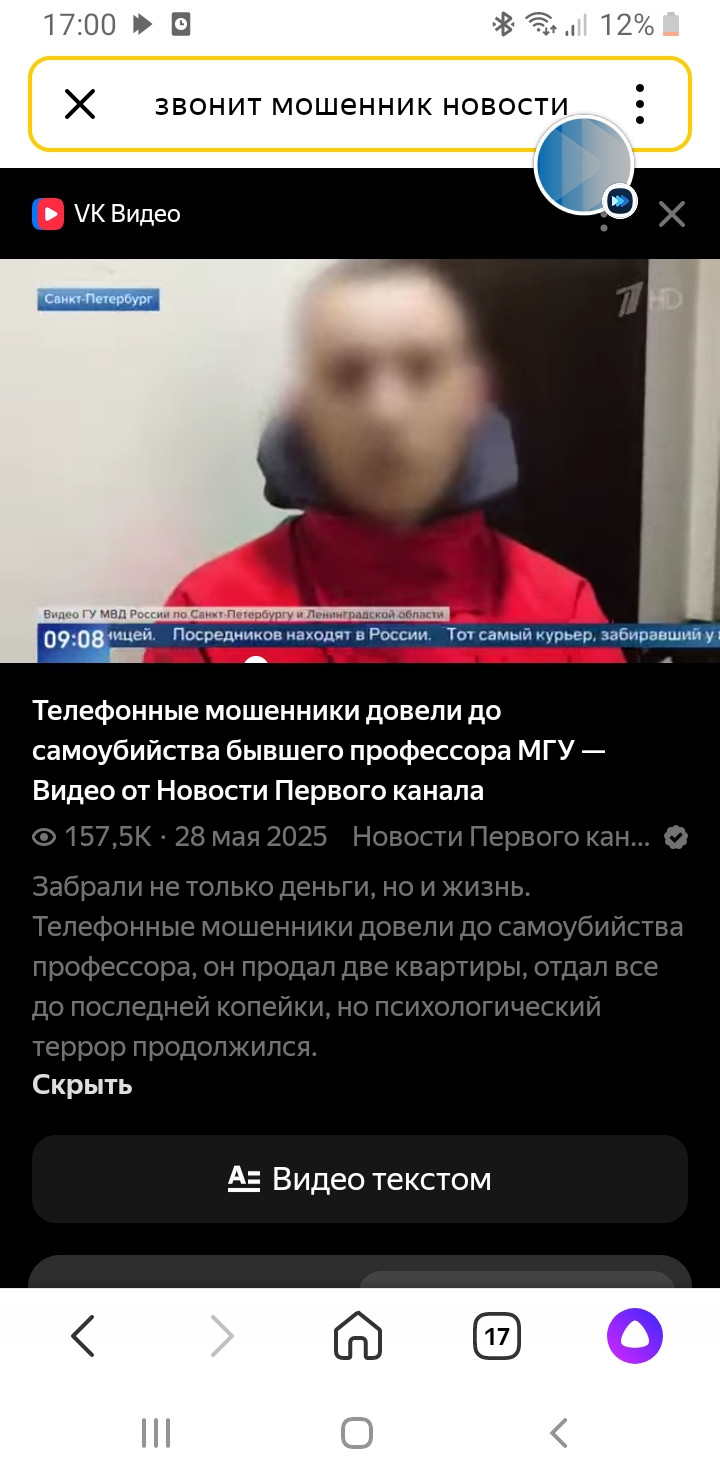Close the VK Video panel

tap(672, 214)
